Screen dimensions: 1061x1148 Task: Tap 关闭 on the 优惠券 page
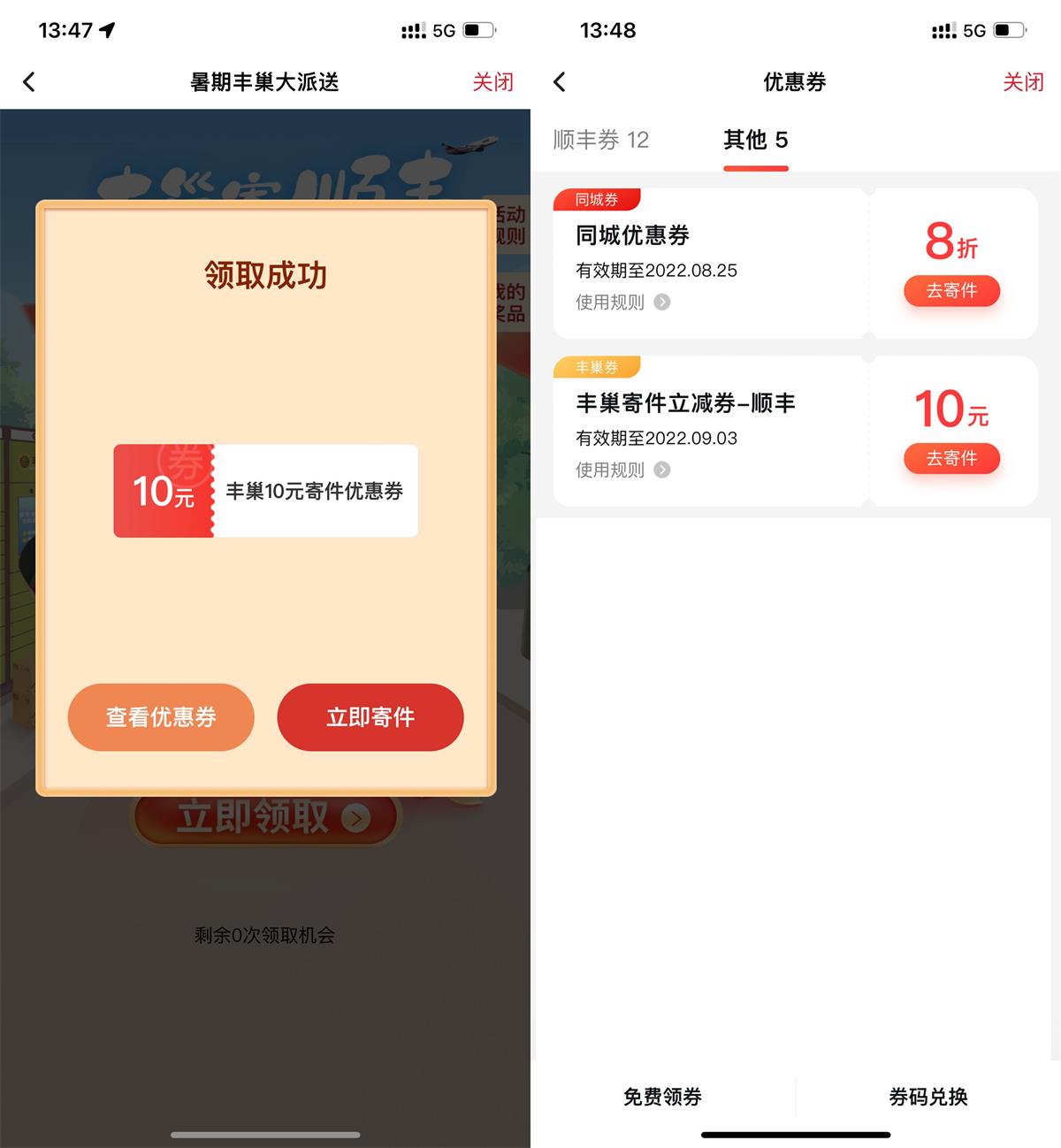click(1023, 82)
